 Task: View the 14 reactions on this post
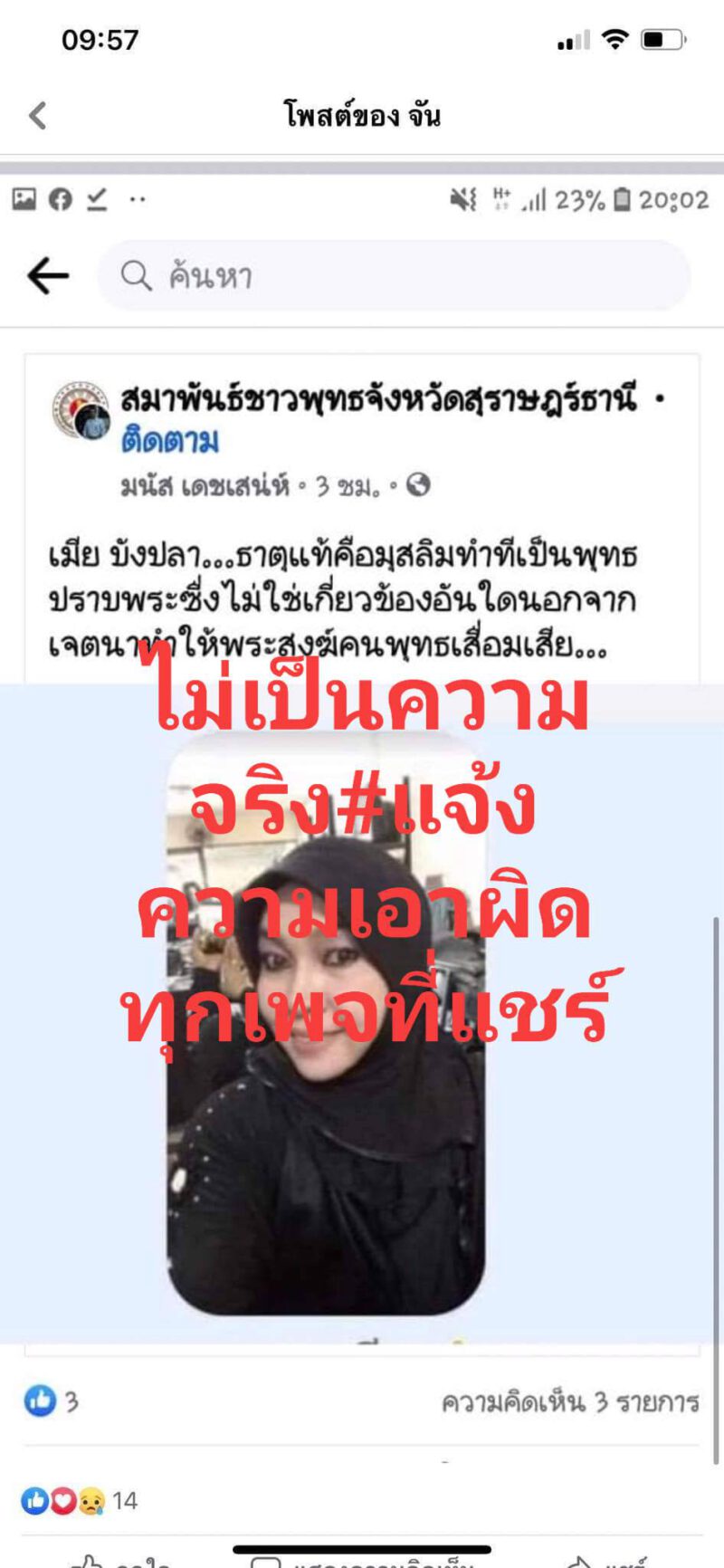(x=80, y=1501)
